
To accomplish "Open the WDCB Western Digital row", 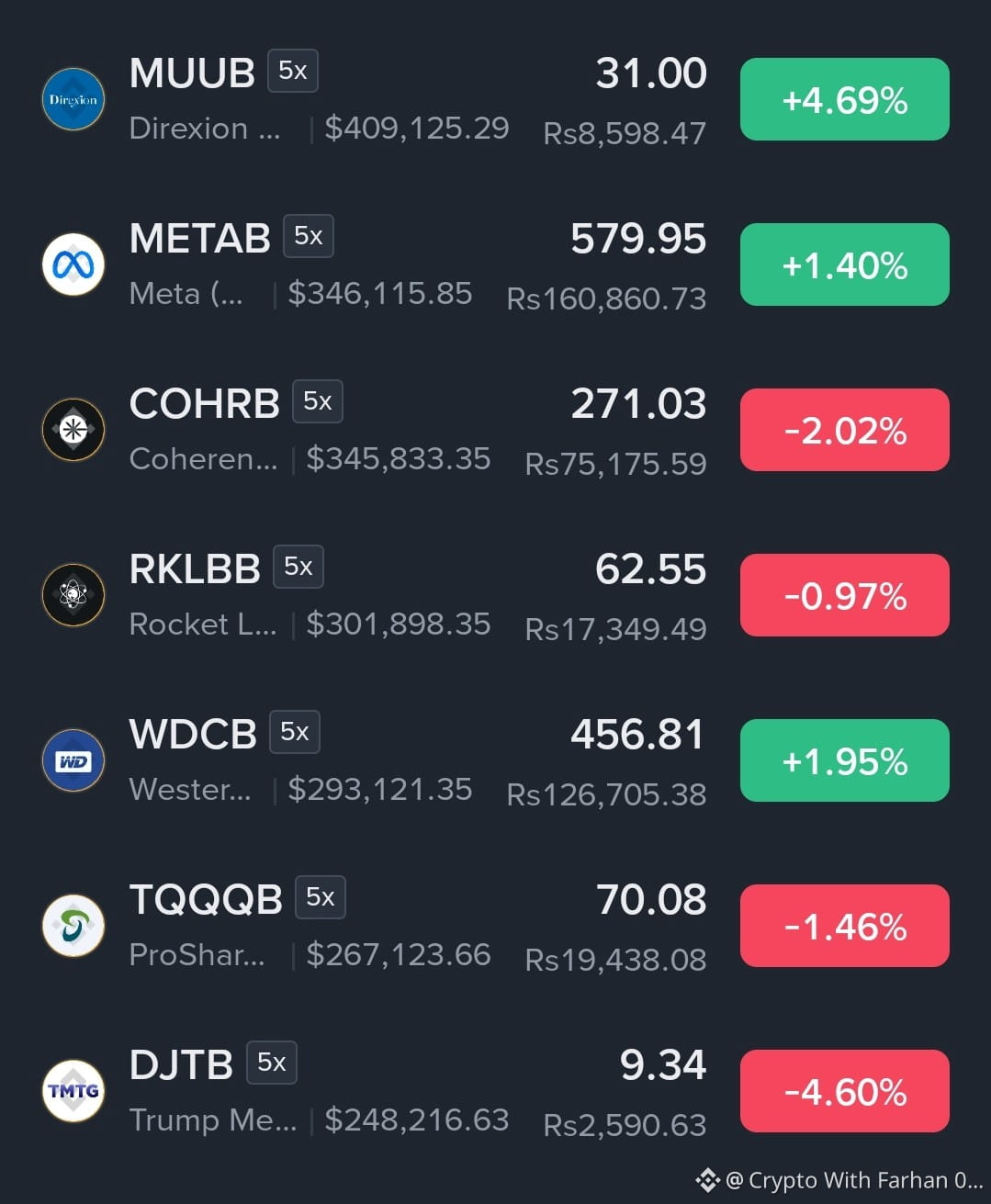I will 496,760.
